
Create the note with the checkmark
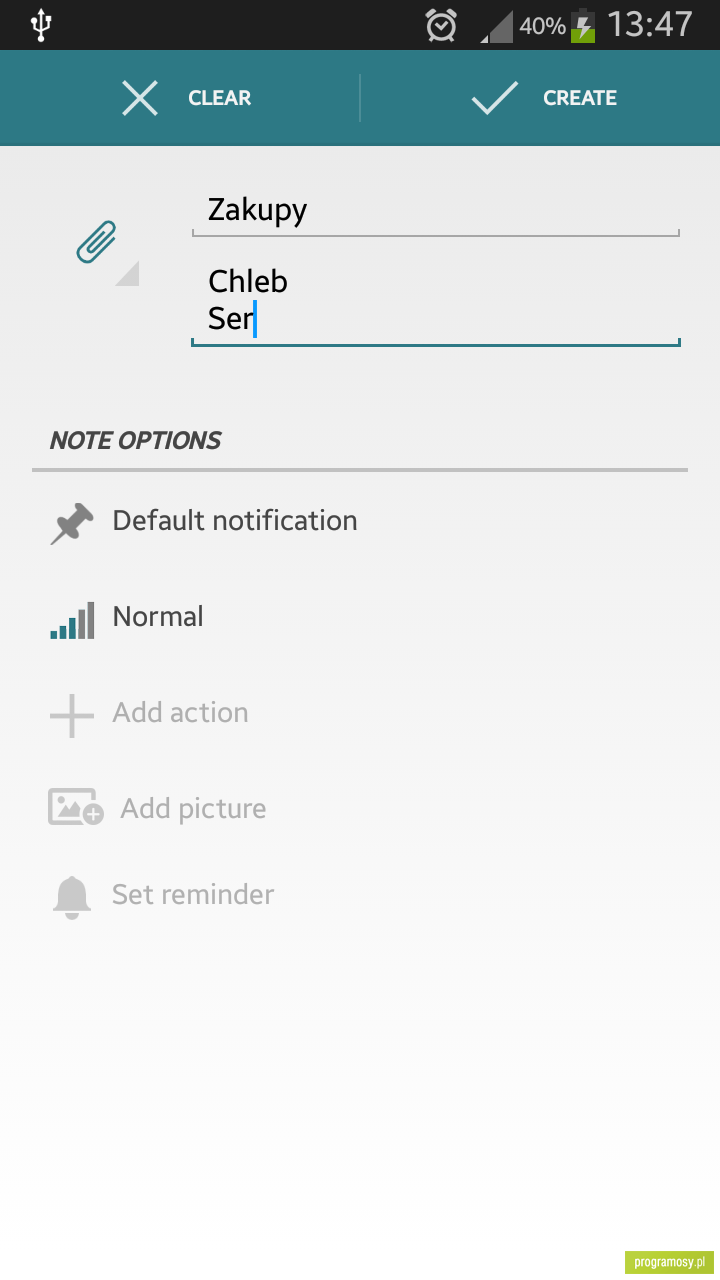(540, 98)
